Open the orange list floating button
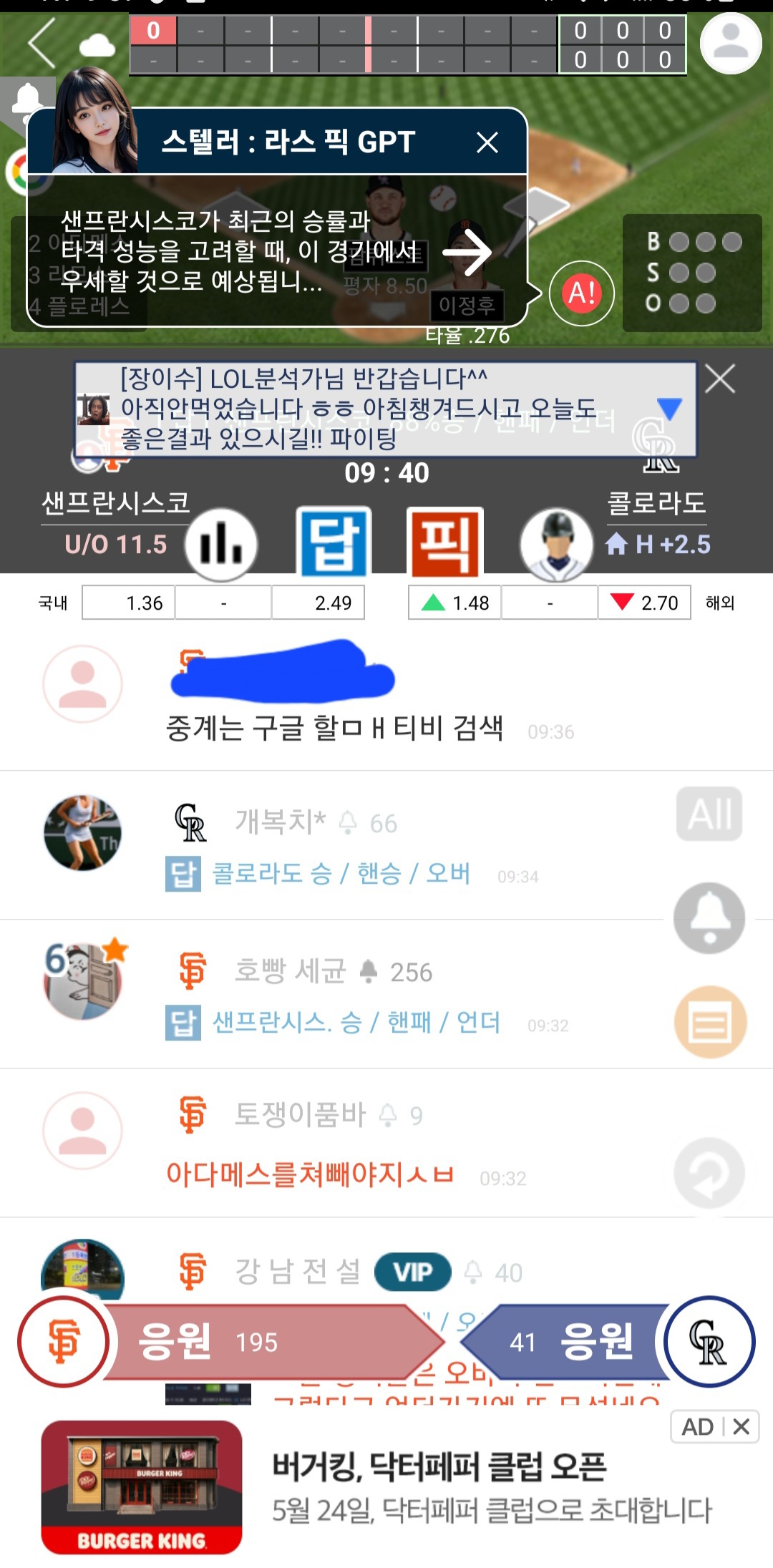This screenshot has height=1568, width=773. [x=710, y=1022]
